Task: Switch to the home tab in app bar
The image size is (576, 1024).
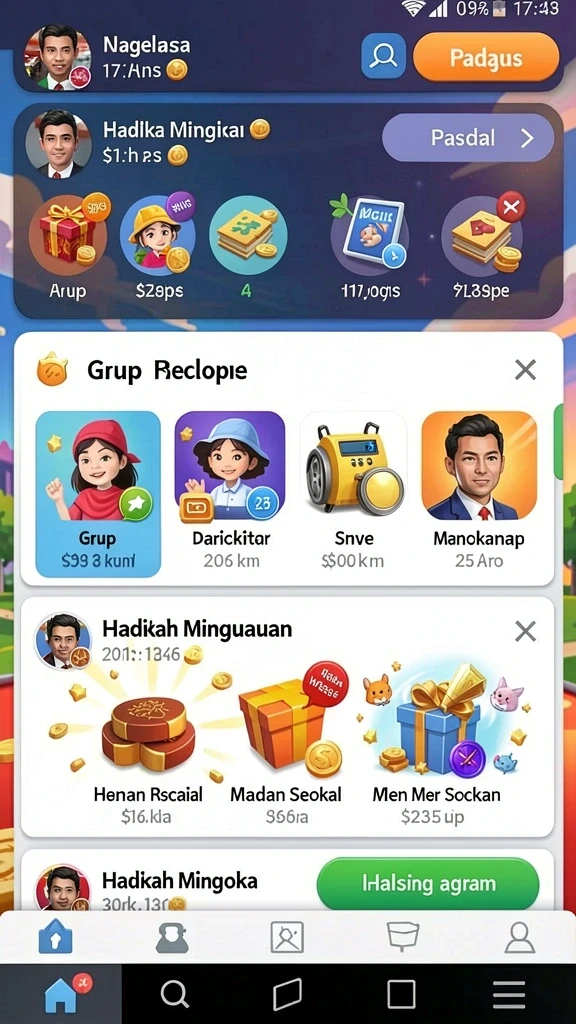Action: 56,938
